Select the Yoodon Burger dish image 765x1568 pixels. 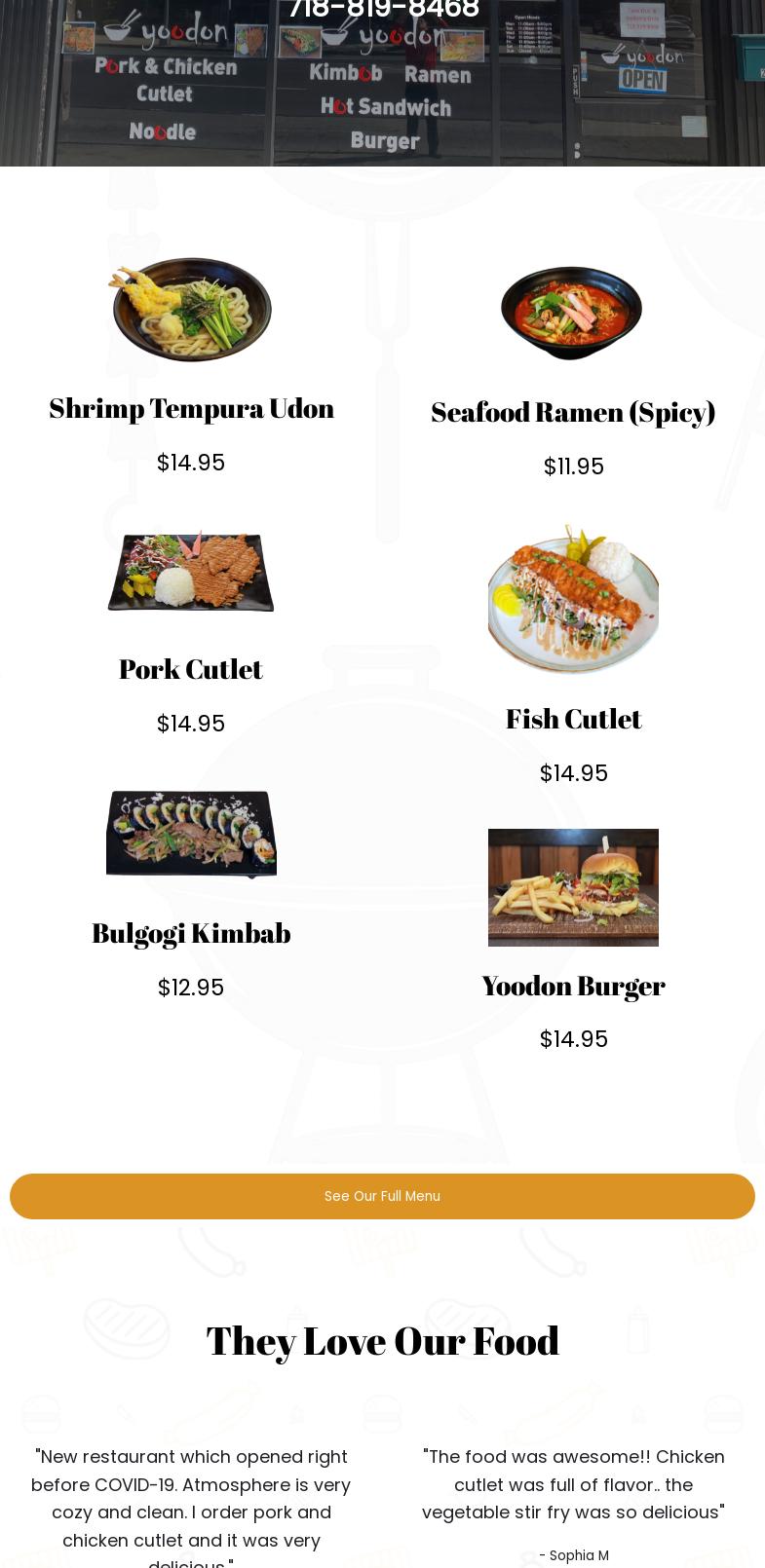573,887
